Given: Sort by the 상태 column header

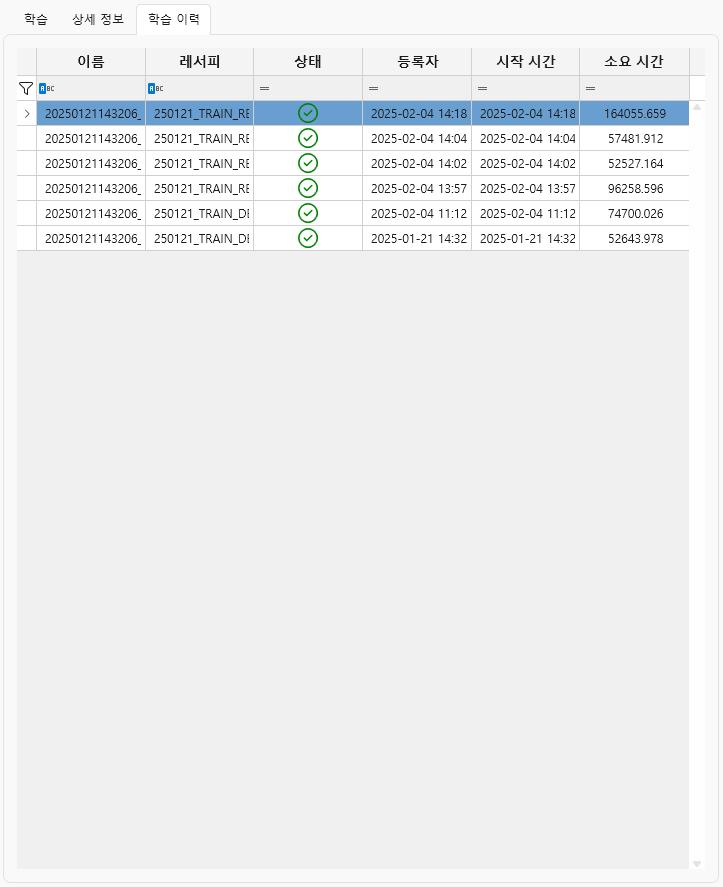Looking at the screenshot, I should (x=308, y=62).
